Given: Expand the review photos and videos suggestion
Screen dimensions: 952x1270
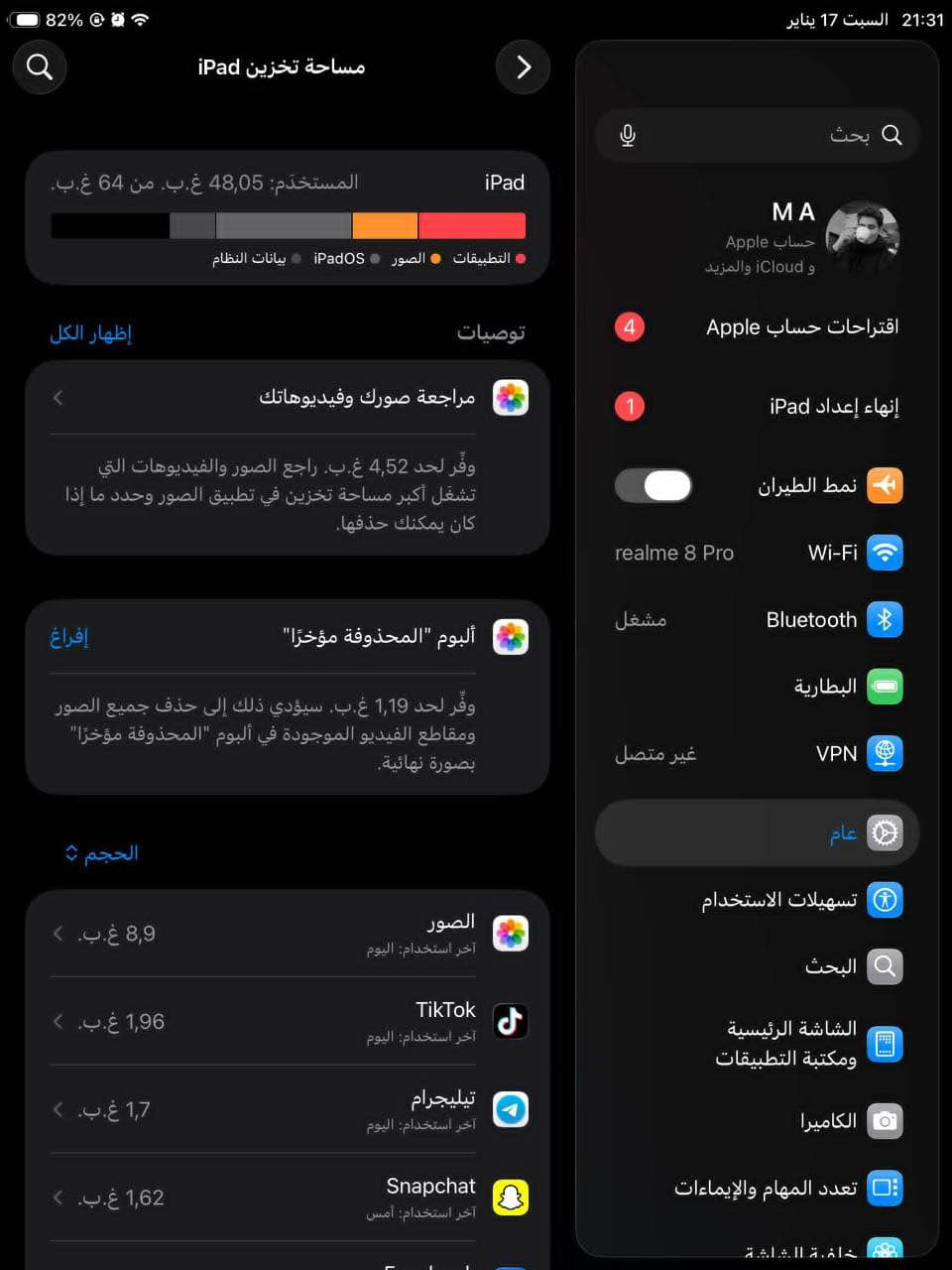Looking at the screenshot, I should tap(57, 397).
